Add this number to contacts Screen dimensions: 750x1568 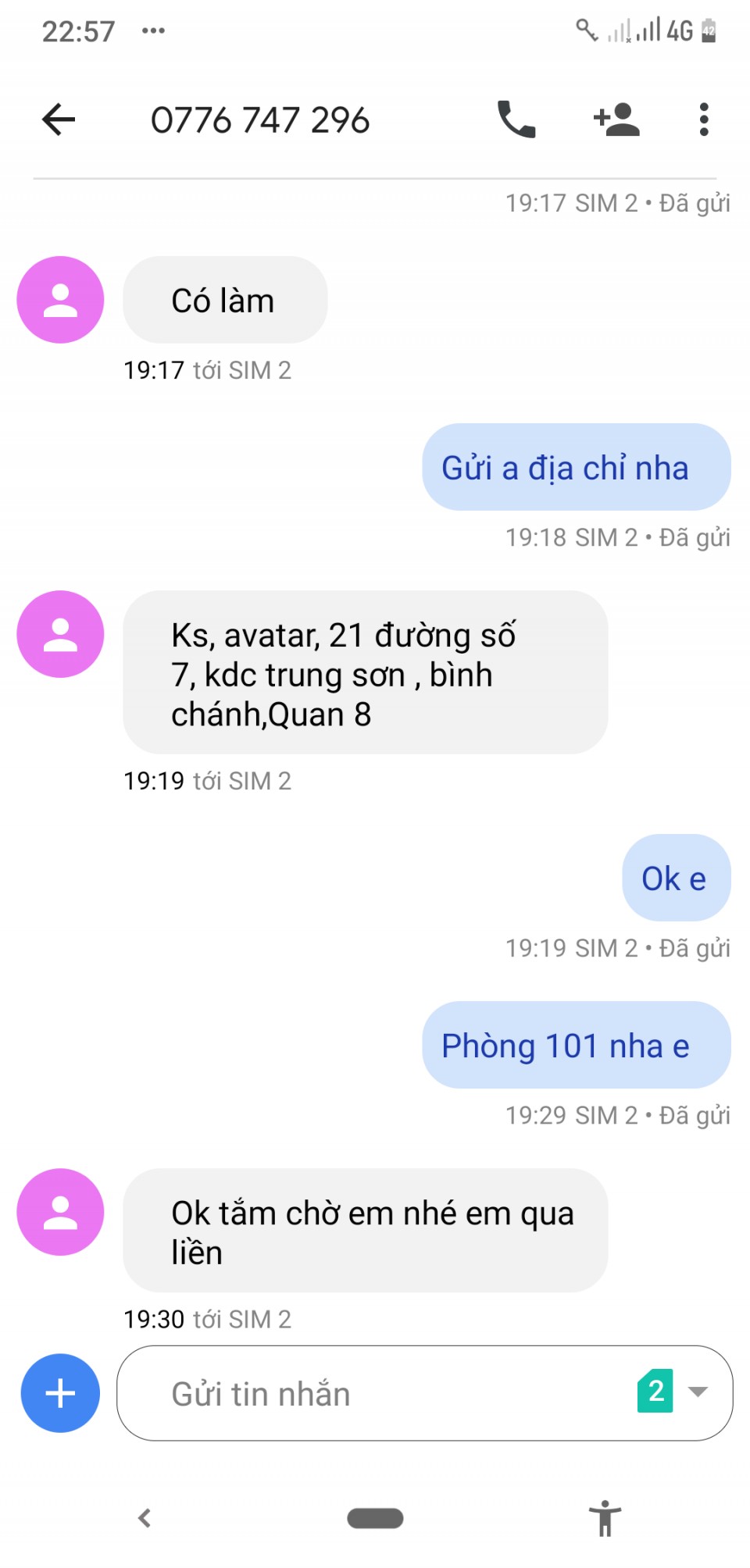[x=616, y=120]
